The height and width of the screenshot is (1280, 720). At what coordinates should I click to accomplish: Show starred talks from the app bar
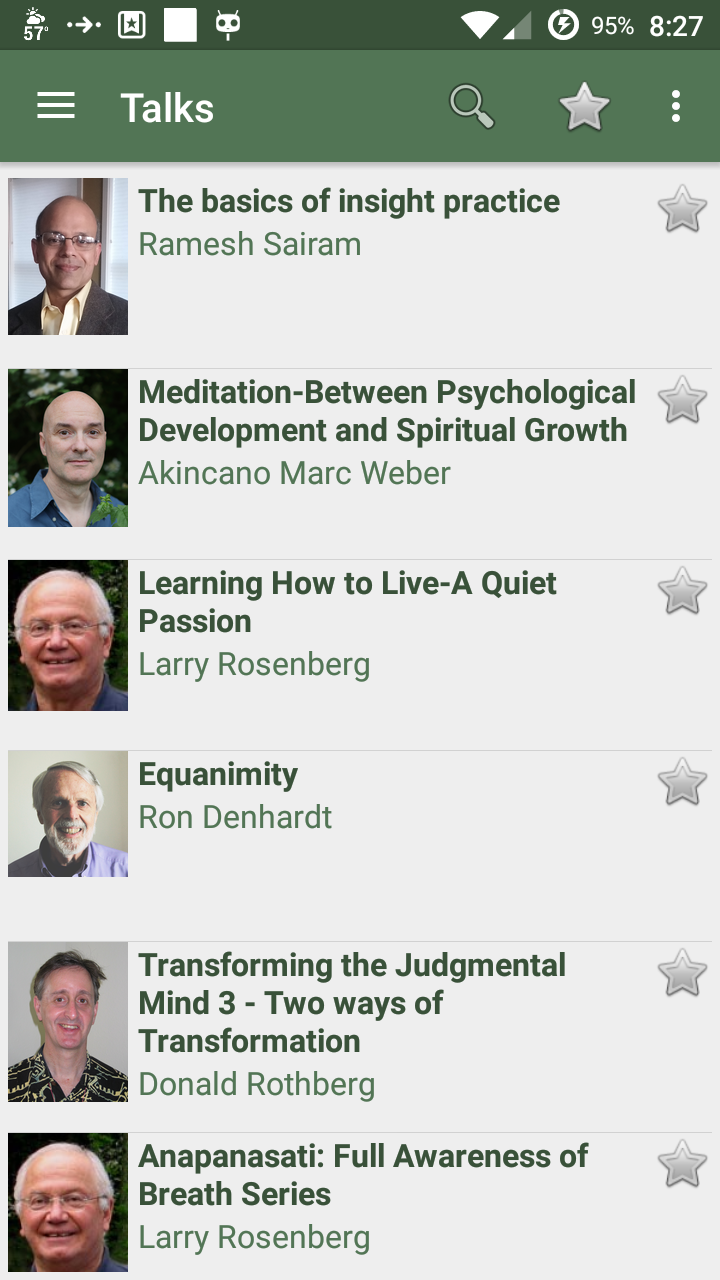tap(584, 106)
